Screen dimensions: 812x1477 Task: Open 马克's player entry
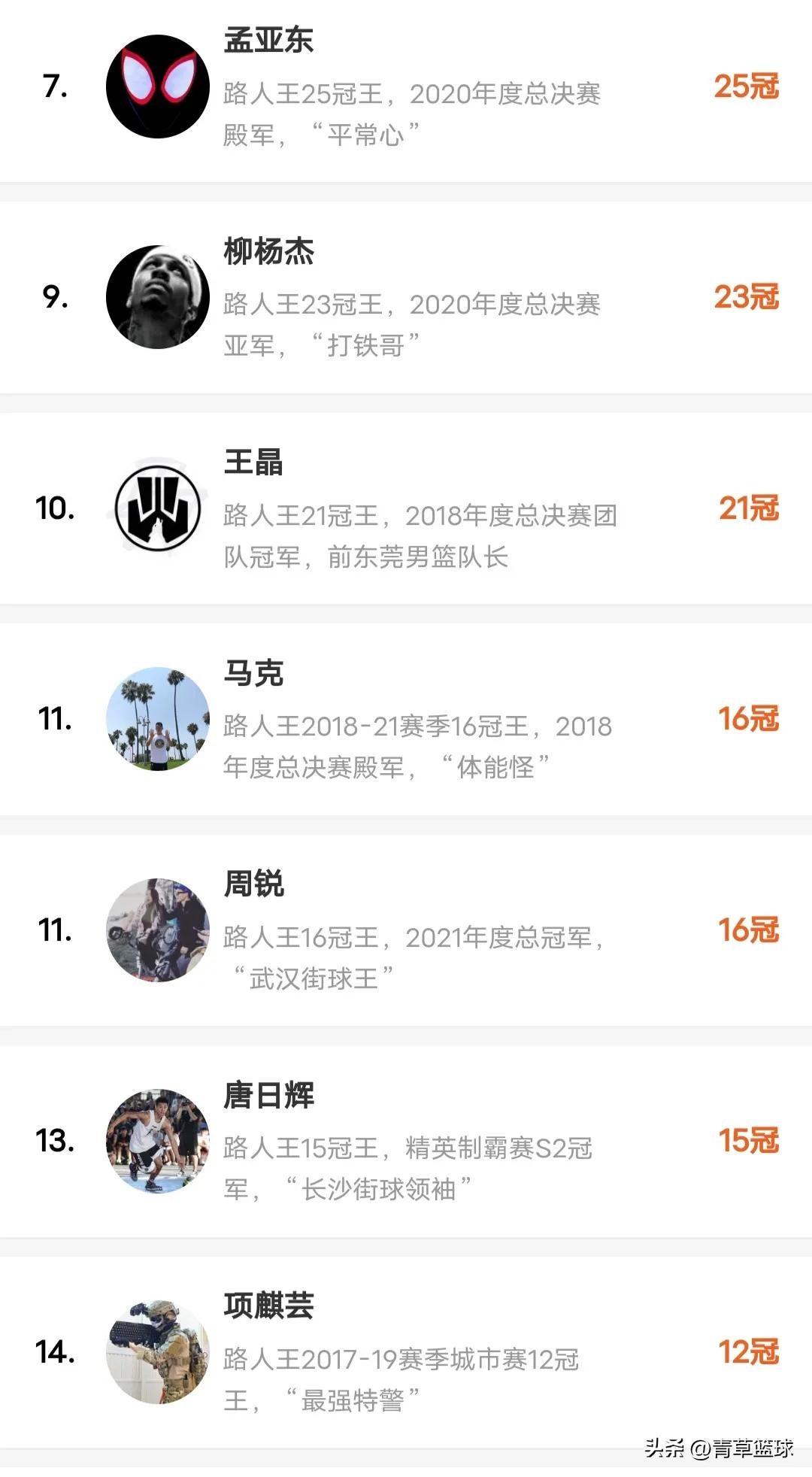pos(406,719)
